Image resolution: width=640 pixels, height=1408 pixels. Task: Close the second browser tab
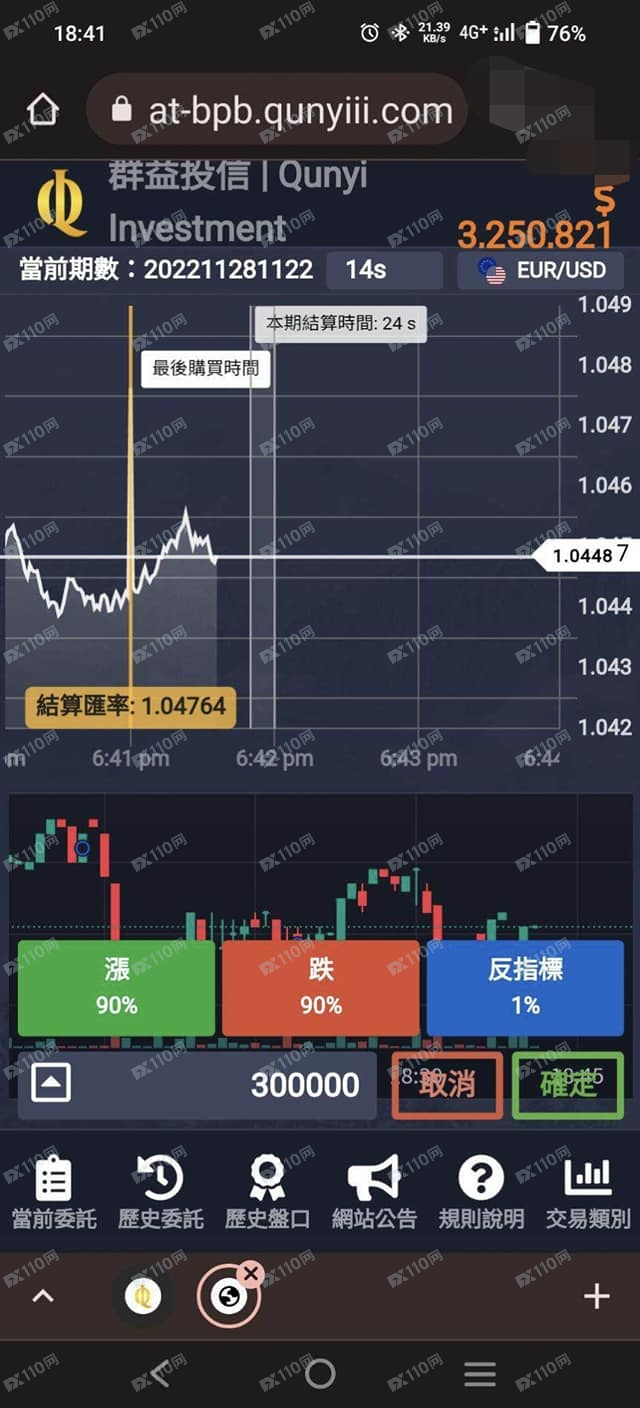pos(252,1273)
